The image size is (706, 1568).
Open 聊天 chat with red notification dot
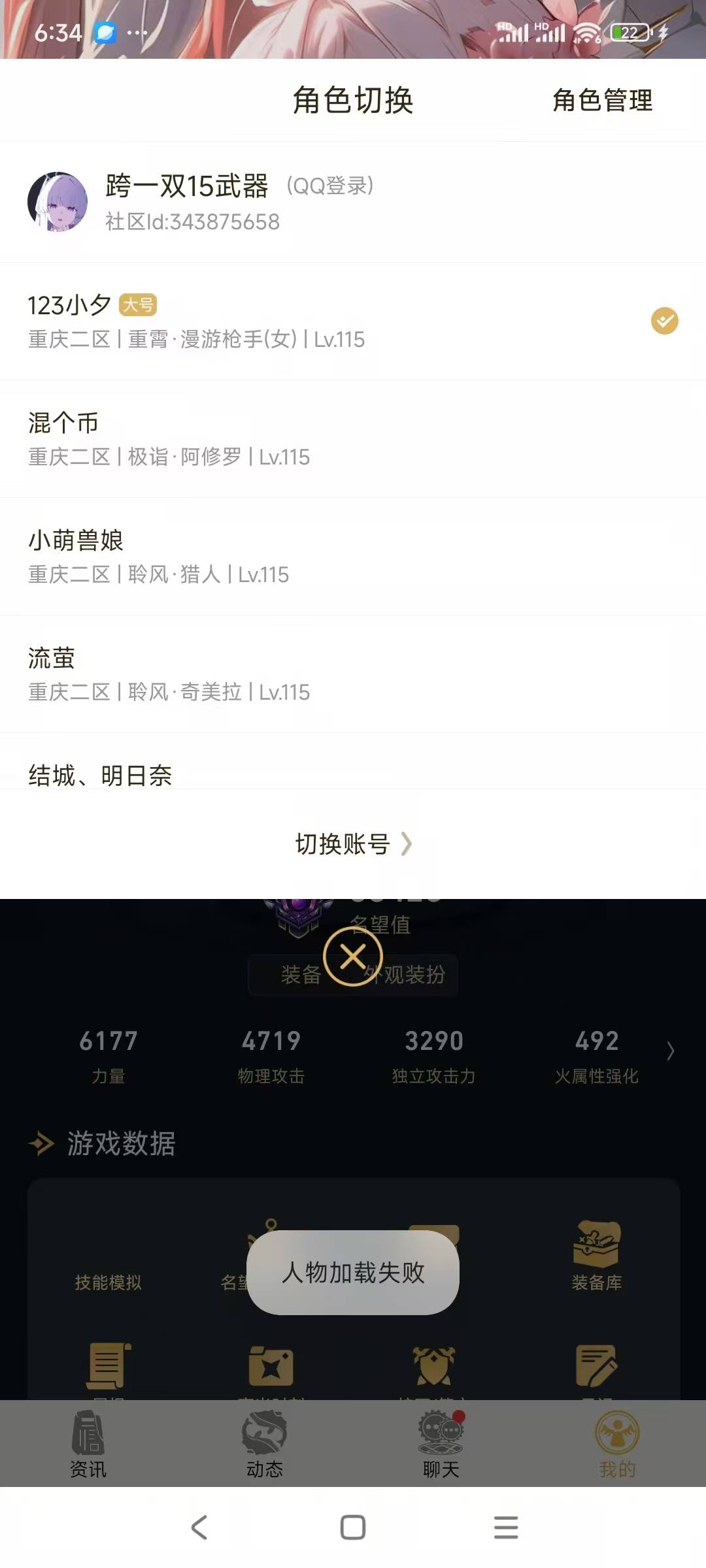[x=441, y=1431]
